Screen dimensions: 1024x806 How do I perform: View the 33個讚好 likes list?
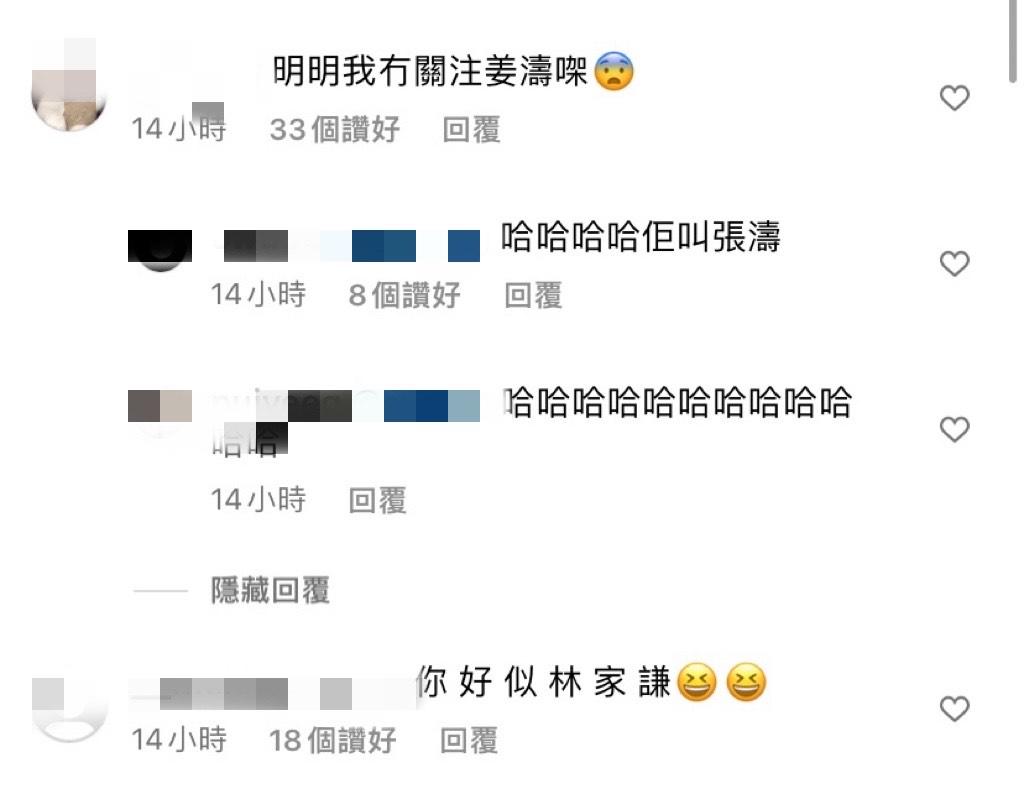click(x=335, y=129)
